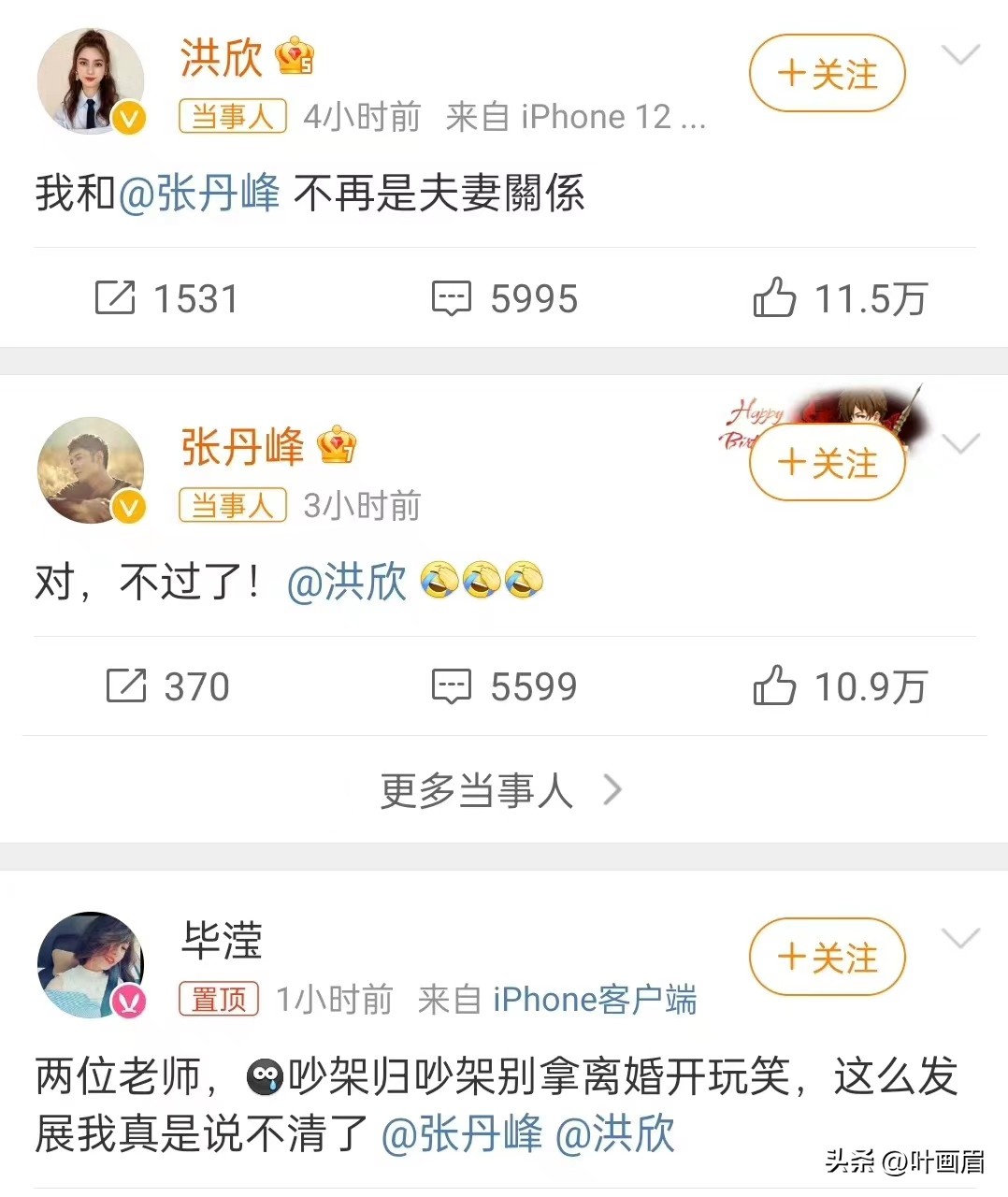Like 洪欣's post with the thumbs-up icon
1008x1197 pixels.
(x=773, y=298)
